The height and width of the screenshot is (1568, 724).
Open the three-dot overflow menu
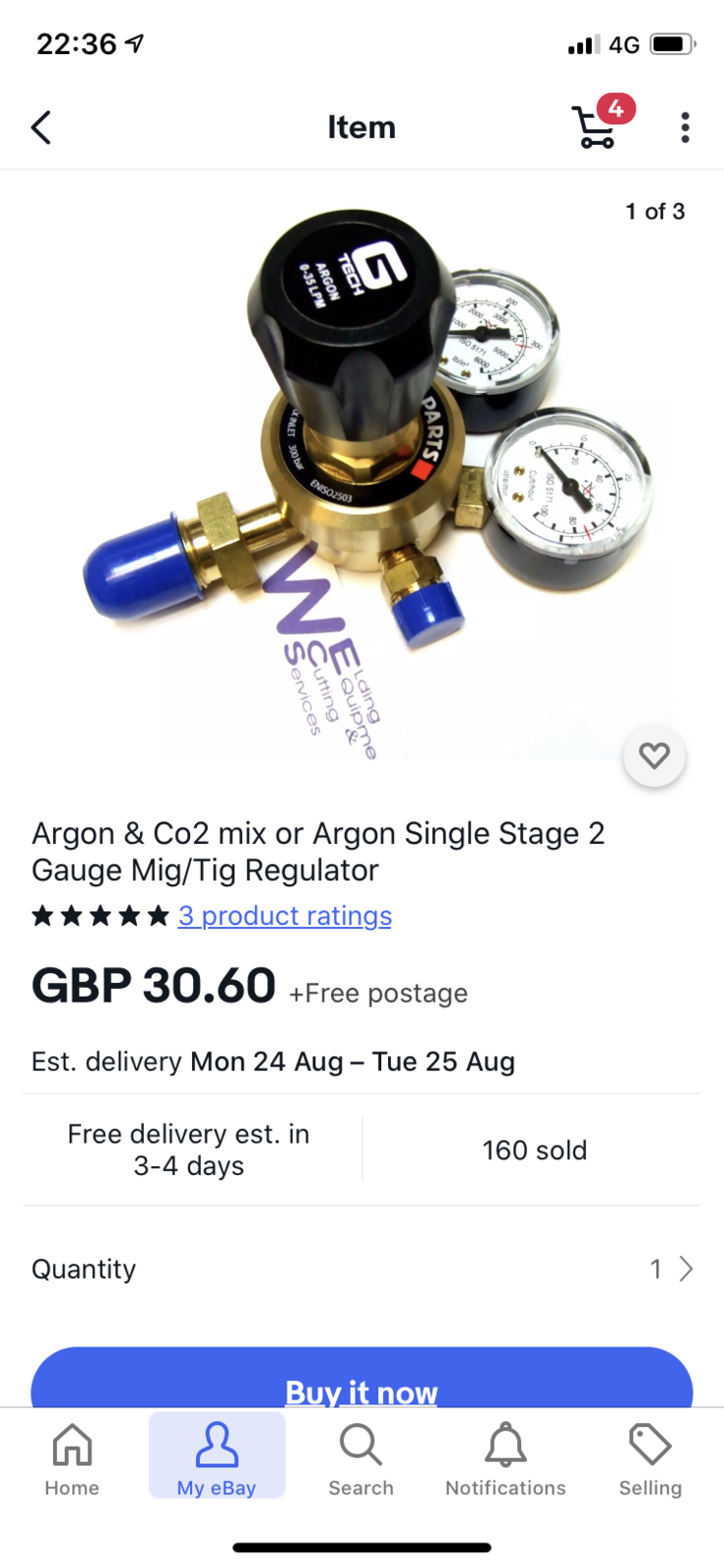click(x=685, y=127)
